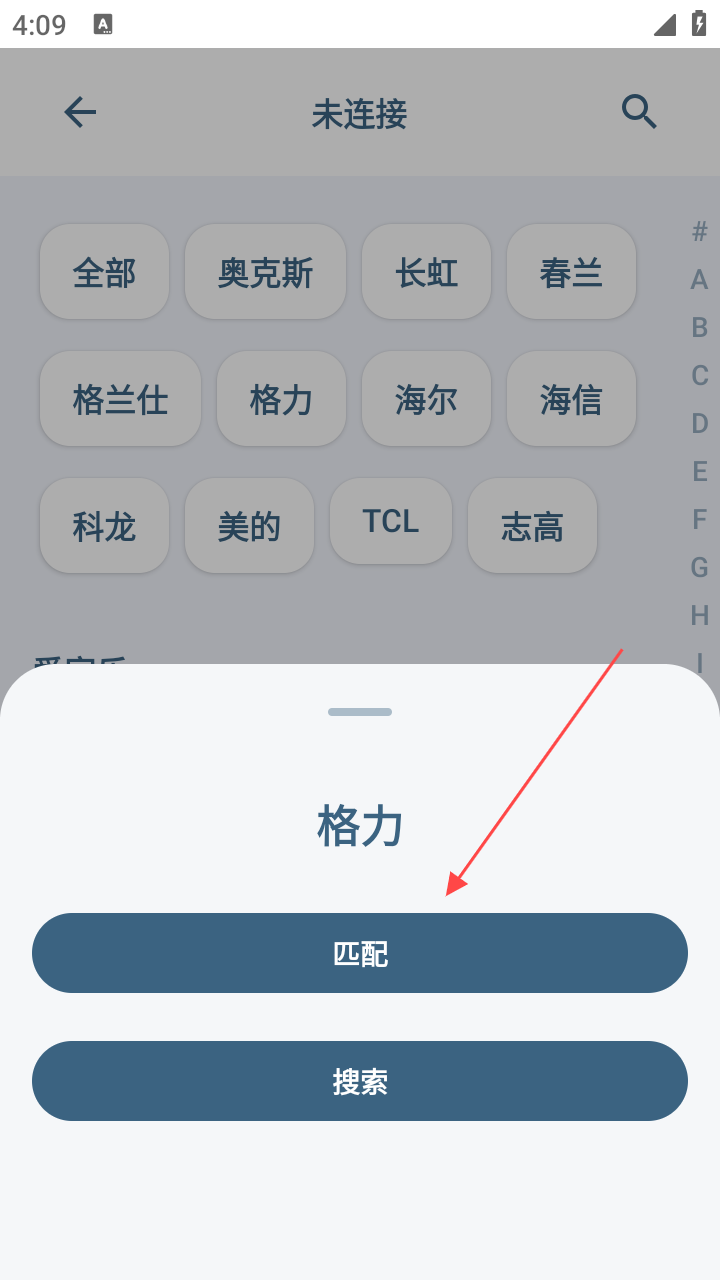Select the 格力 brand chip
Screen dimensions: 720x1280
[281, 399]
